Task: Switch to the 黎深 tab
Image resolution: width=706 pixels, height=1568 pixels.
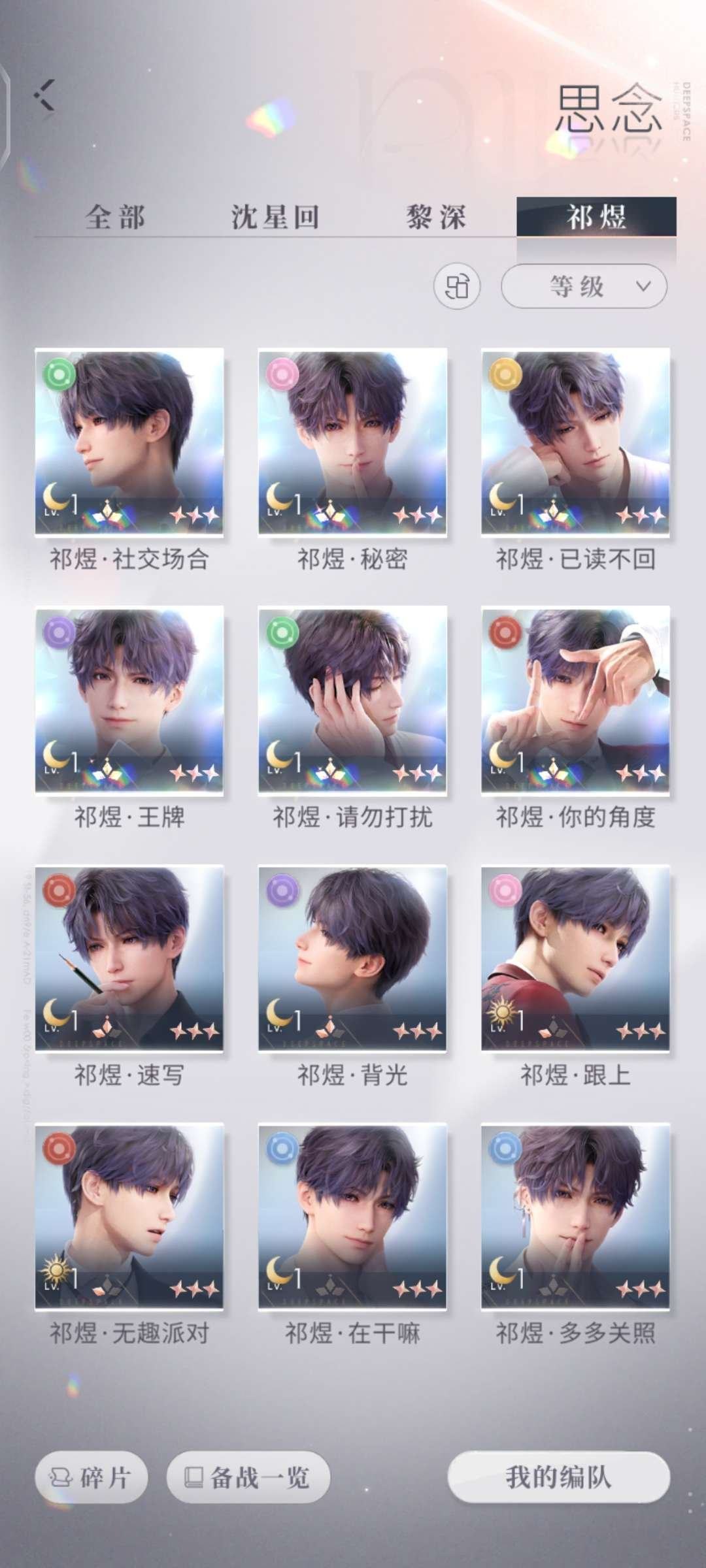Action: pyautogui.click(x=436, y=217)
